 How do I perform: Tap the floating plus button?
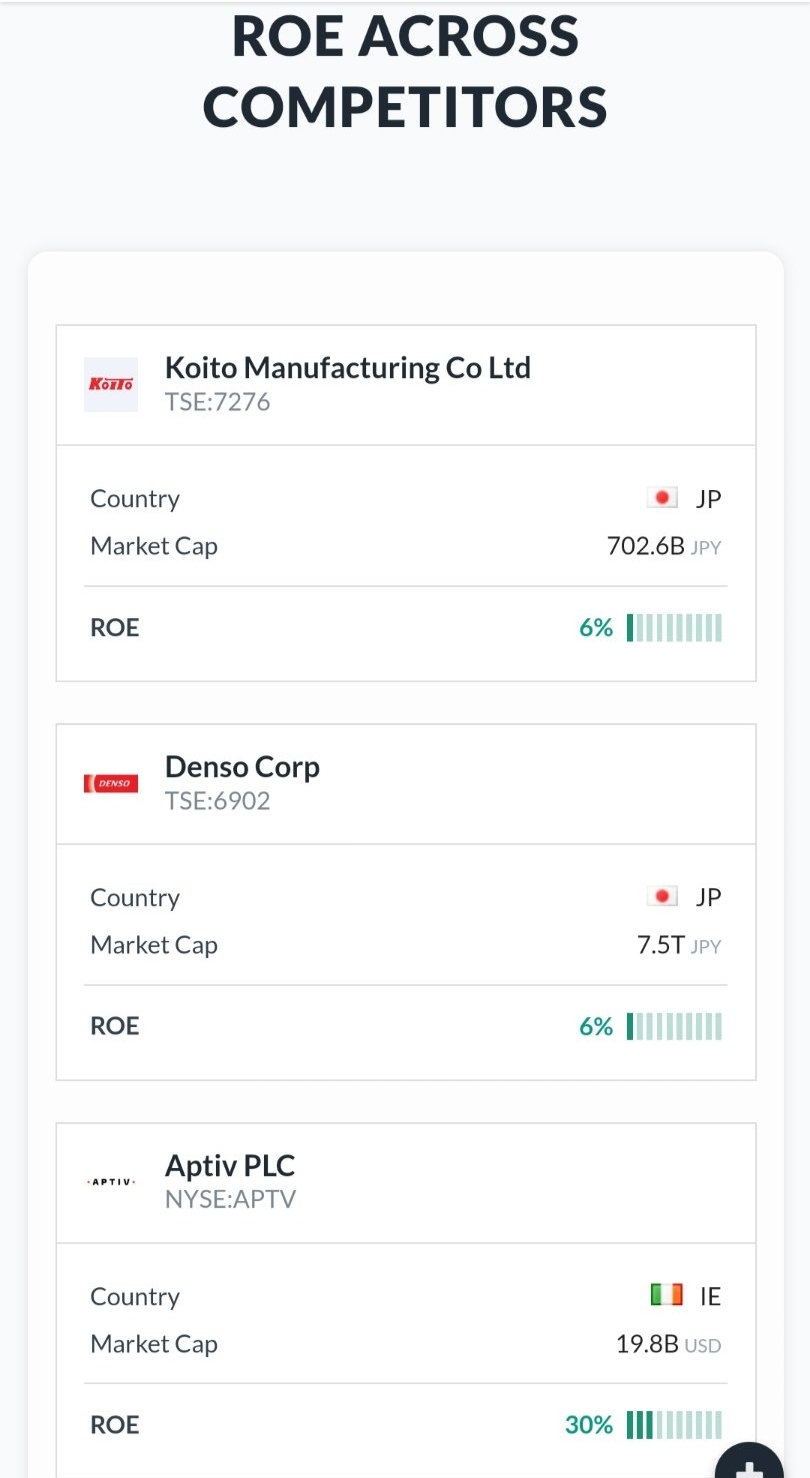pos(750,1464)
